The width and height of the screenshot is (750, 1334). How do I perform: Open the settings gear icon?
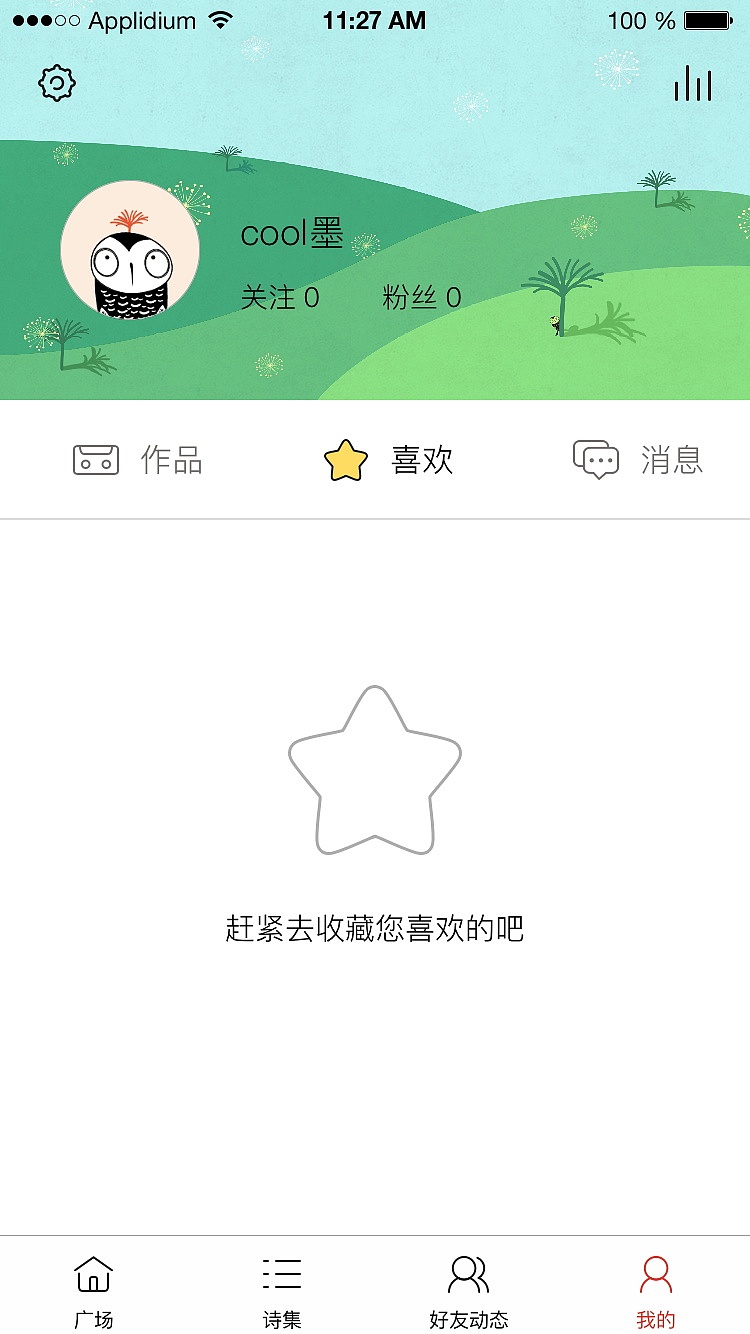[x=56, y=83]
